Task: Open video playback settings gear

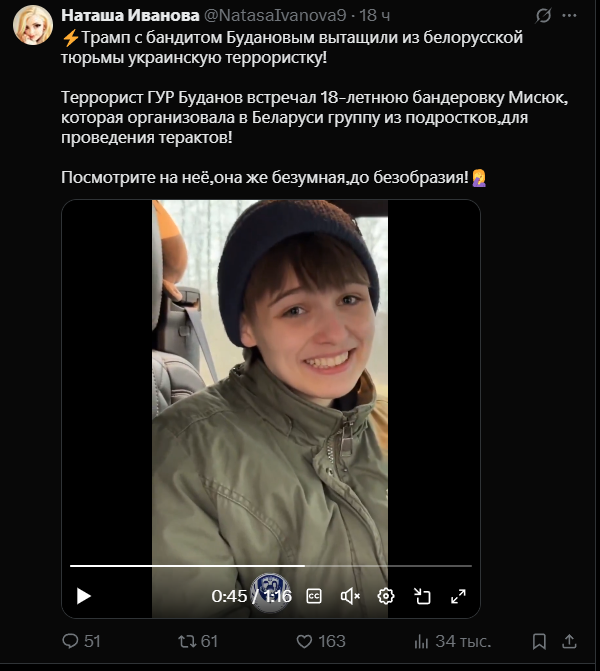Action: click(386, 596)
